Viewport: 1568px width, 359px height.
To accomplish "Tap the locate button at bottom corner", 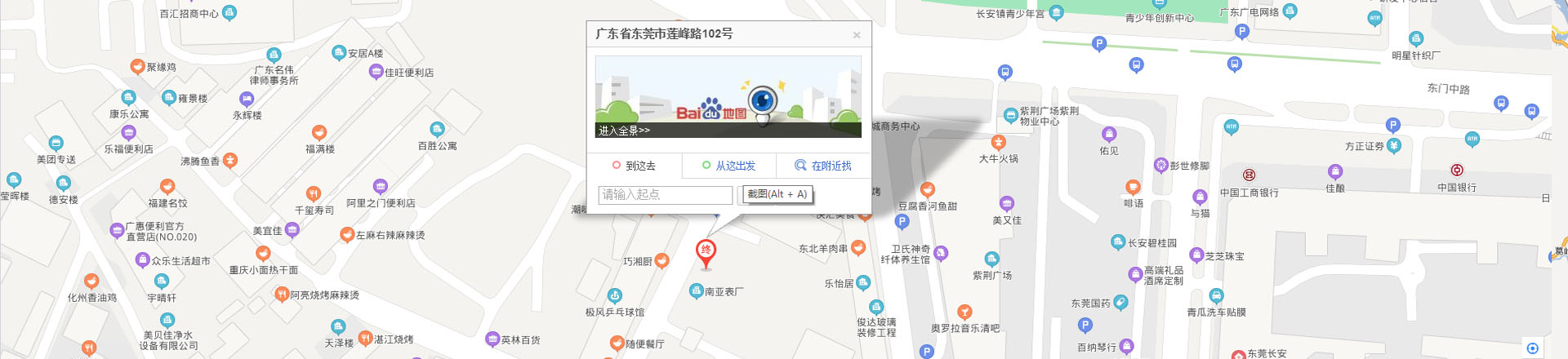I will (1533, 348).
